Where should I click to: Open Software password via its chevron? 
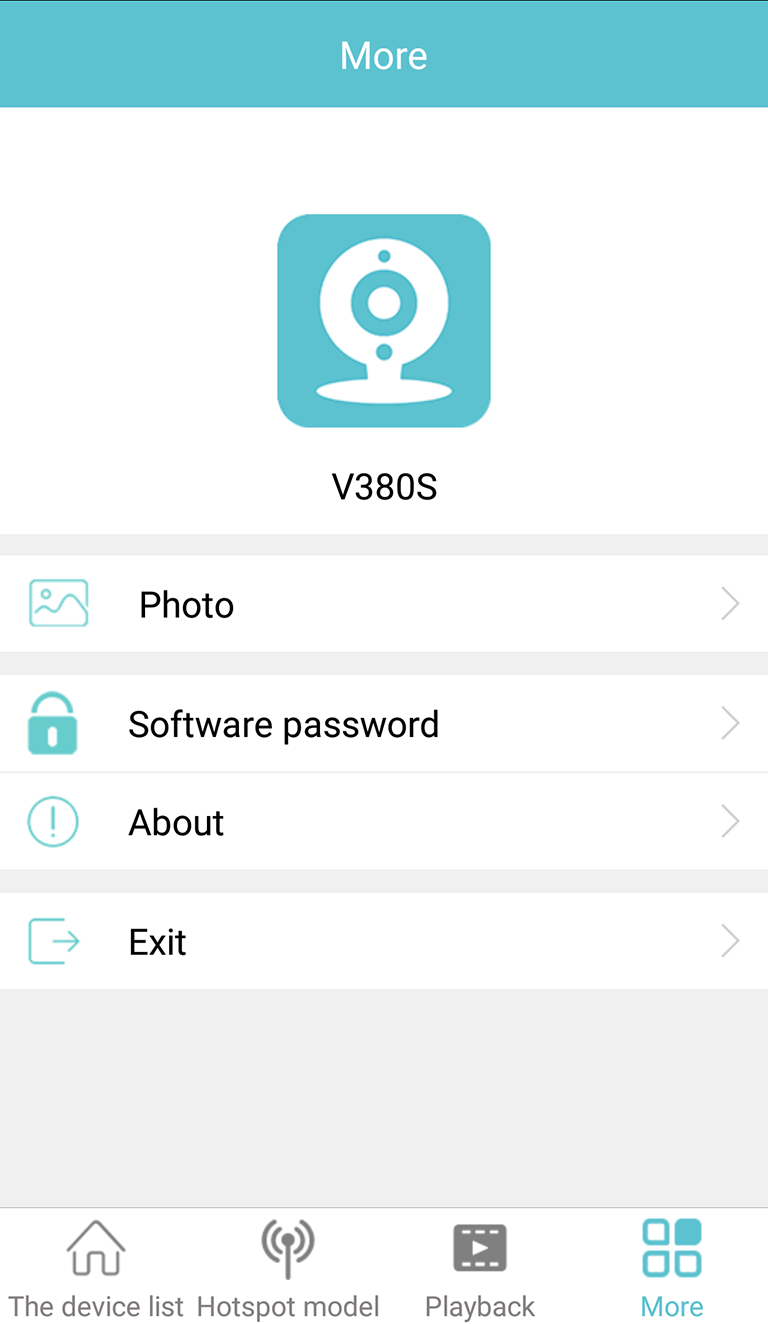[729, 723]
